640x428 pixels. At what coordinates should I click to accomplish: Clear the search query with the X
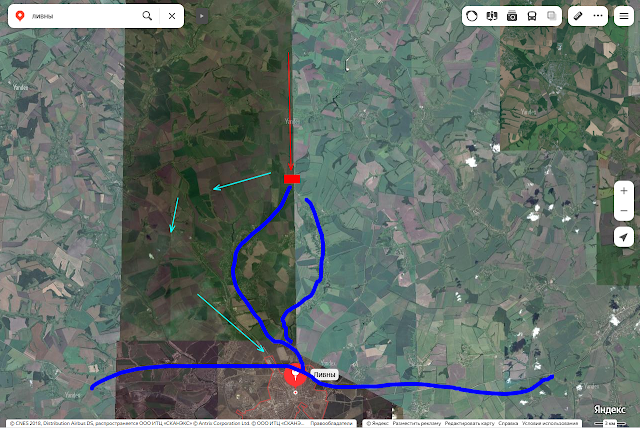[172, 16]
